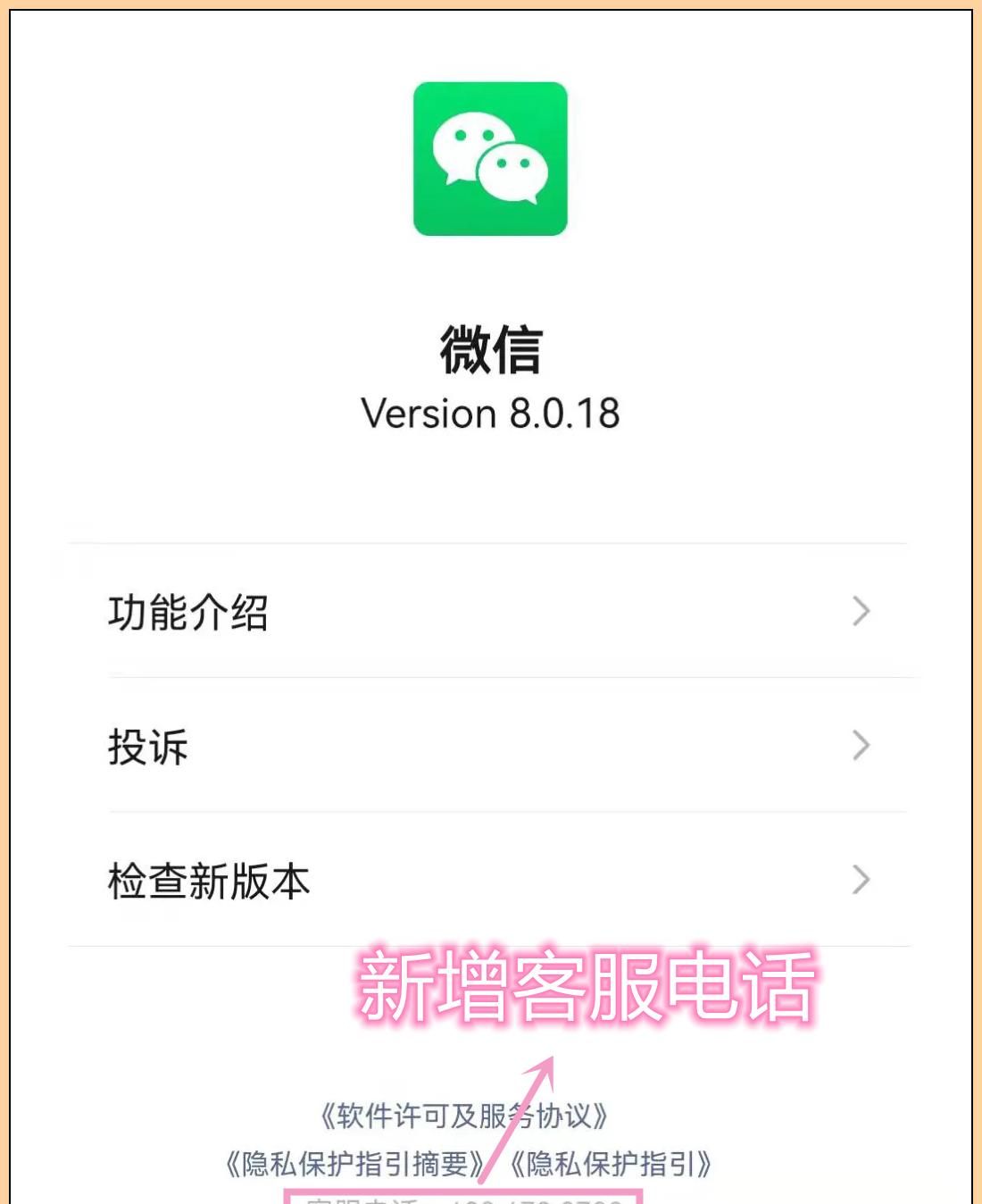Viewport: 982px width, 1204px height.
Task: Open the 《隐私保护指引》 link
Action: pos(611,1164)
